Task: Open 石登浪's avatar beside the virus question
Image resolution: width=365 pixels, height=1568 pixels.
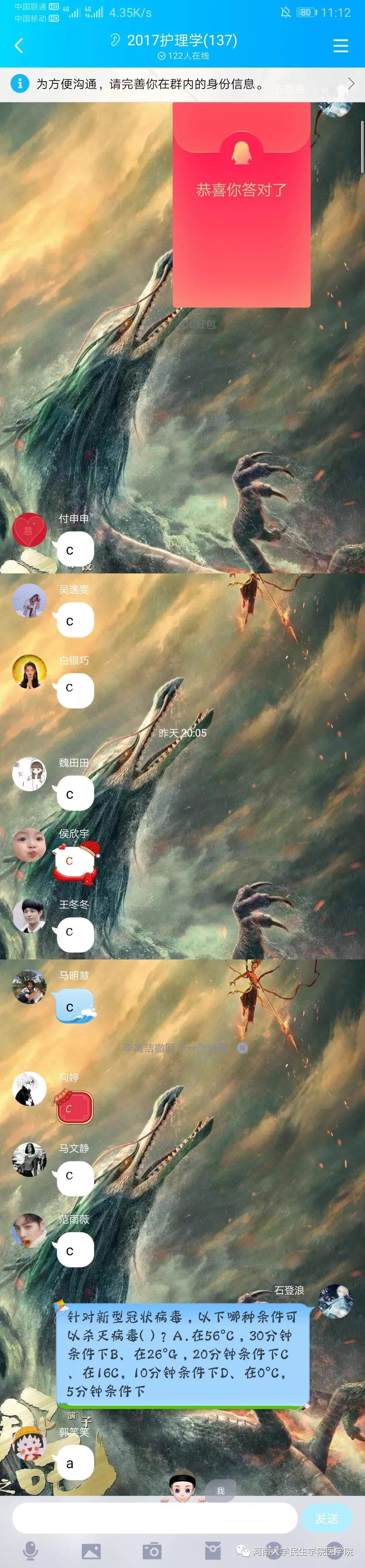Action: click(x=335, y=1300)
